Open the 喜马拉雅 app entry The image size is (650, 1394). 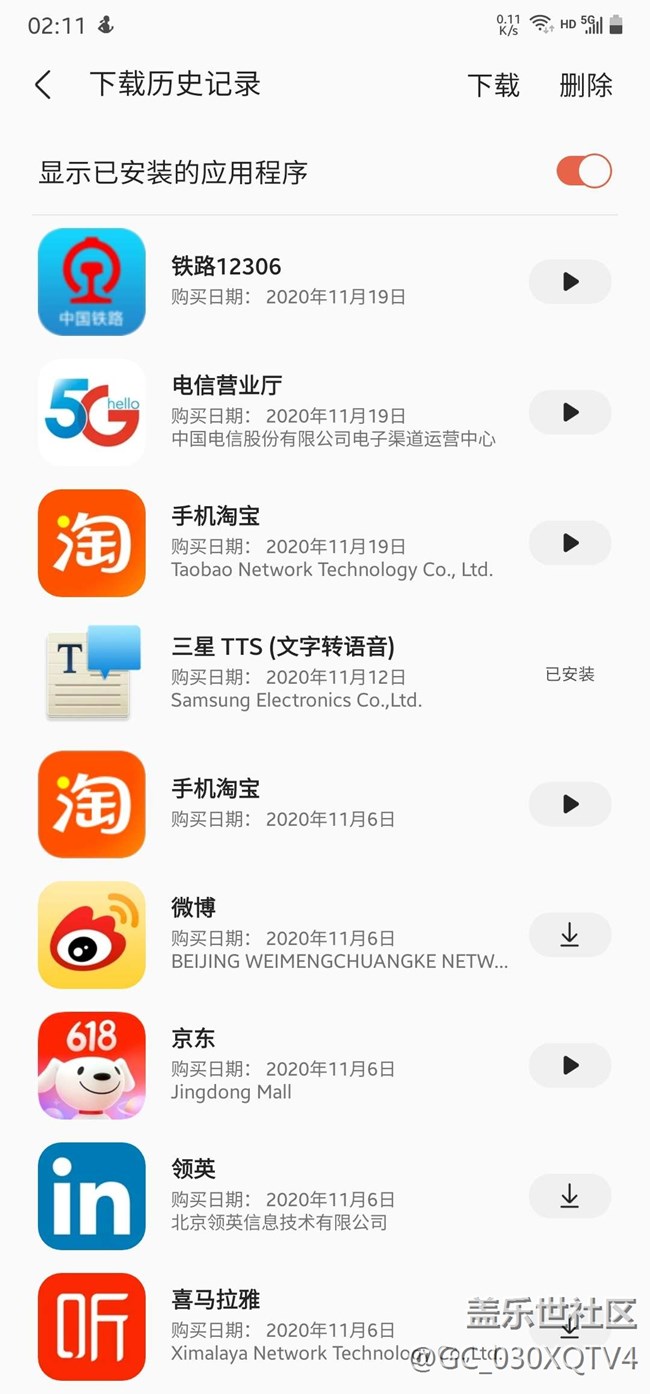325,1326
